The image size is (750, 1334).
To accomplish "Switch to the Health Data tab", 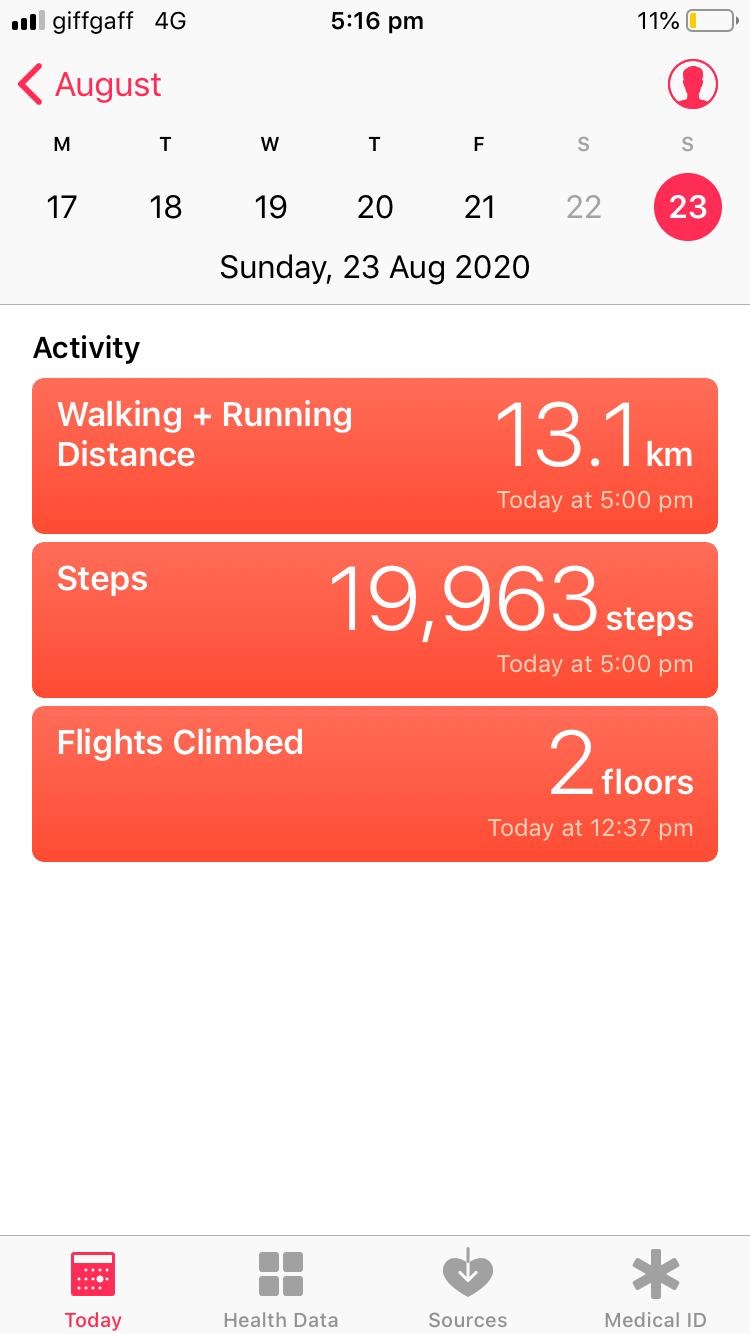I will [281, 1289].
